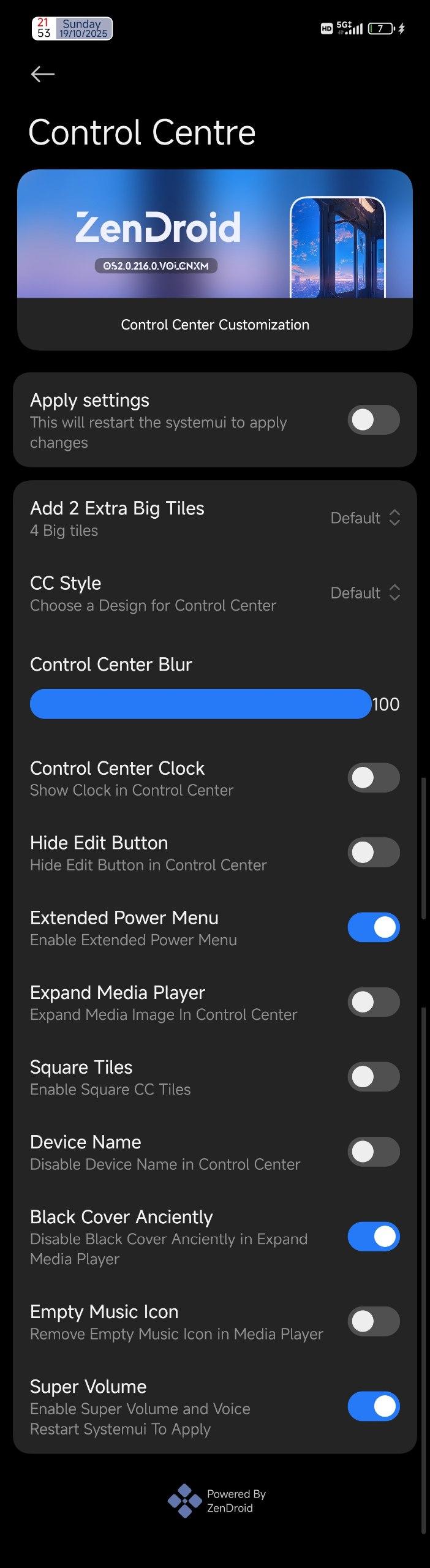Tap the Control Center Blur slider
This screenshot has width=430, height=1568.
click(200, 704)
